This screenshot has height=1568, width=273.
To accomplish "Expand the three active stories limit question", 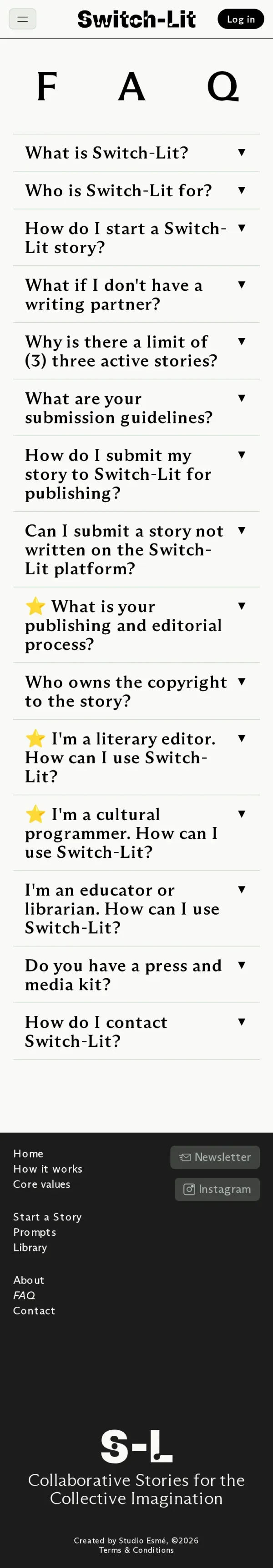I will pos(136,351).
